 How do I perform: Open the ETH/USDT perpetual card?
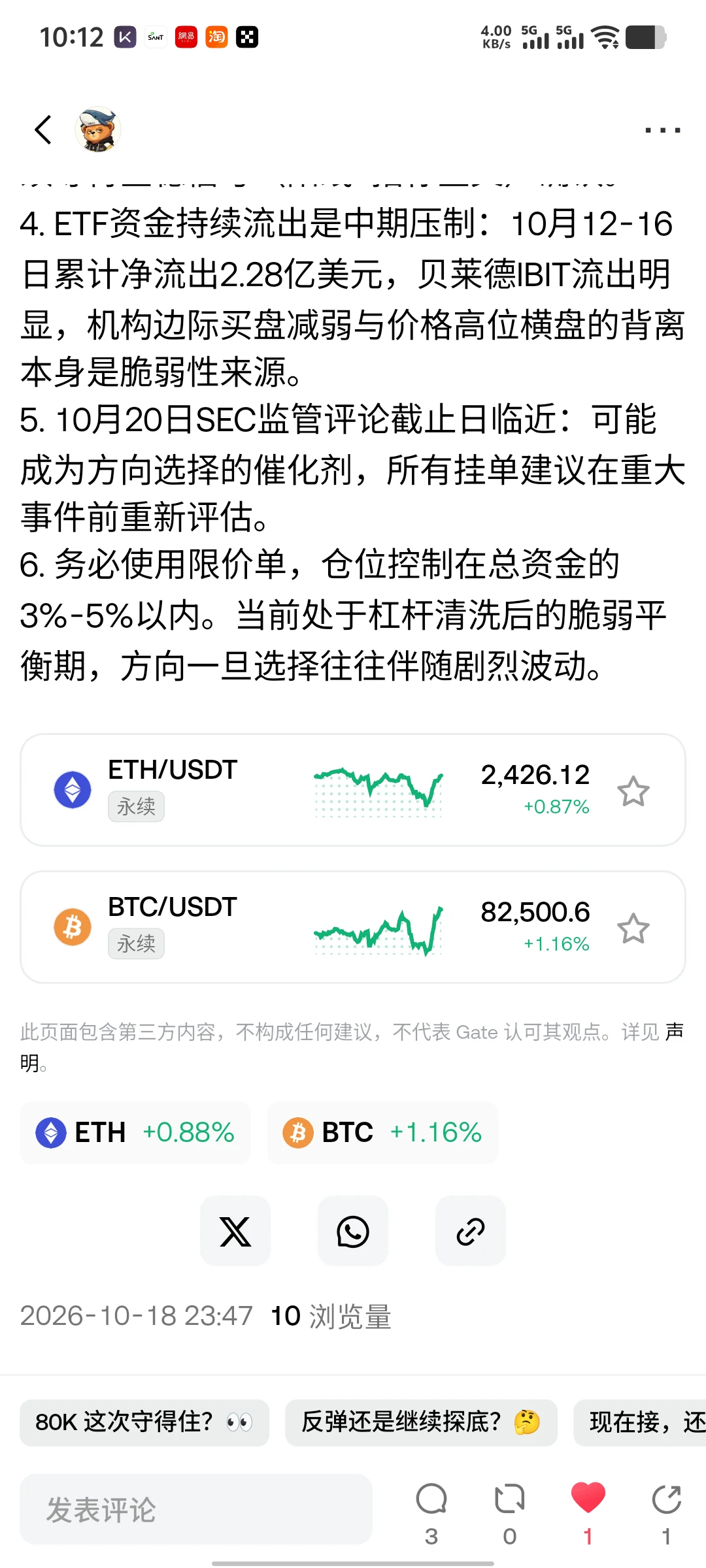click(353, 790)
